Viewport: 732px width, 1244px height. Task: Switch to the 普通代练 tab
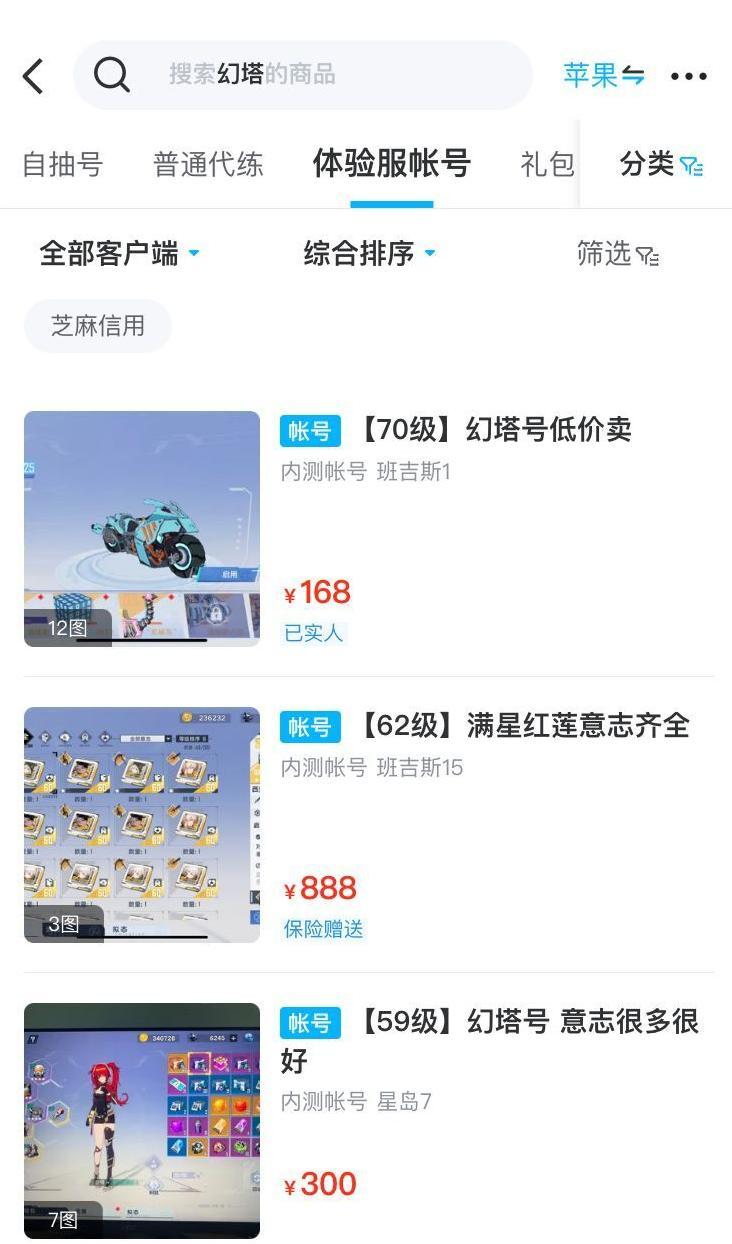click(208, 164)
